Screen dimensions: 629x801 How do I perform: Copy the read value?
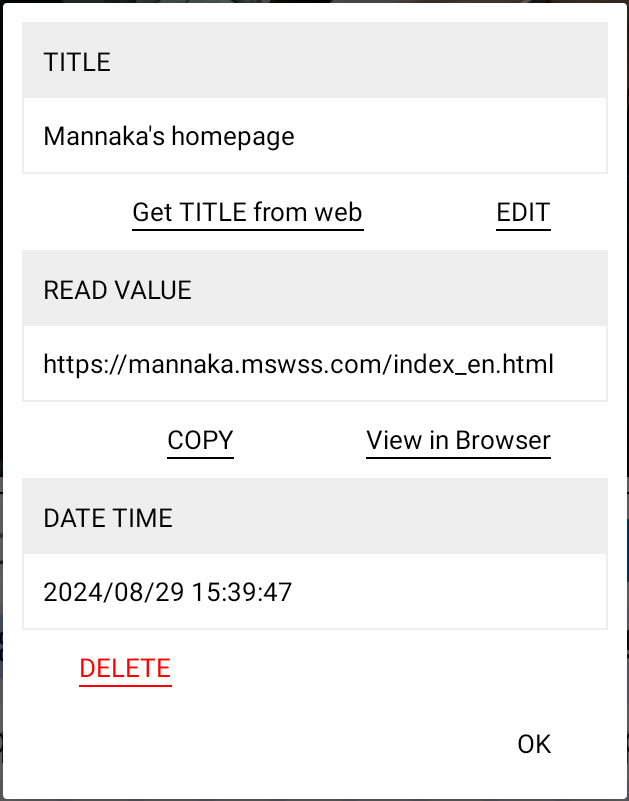(200, 441)
